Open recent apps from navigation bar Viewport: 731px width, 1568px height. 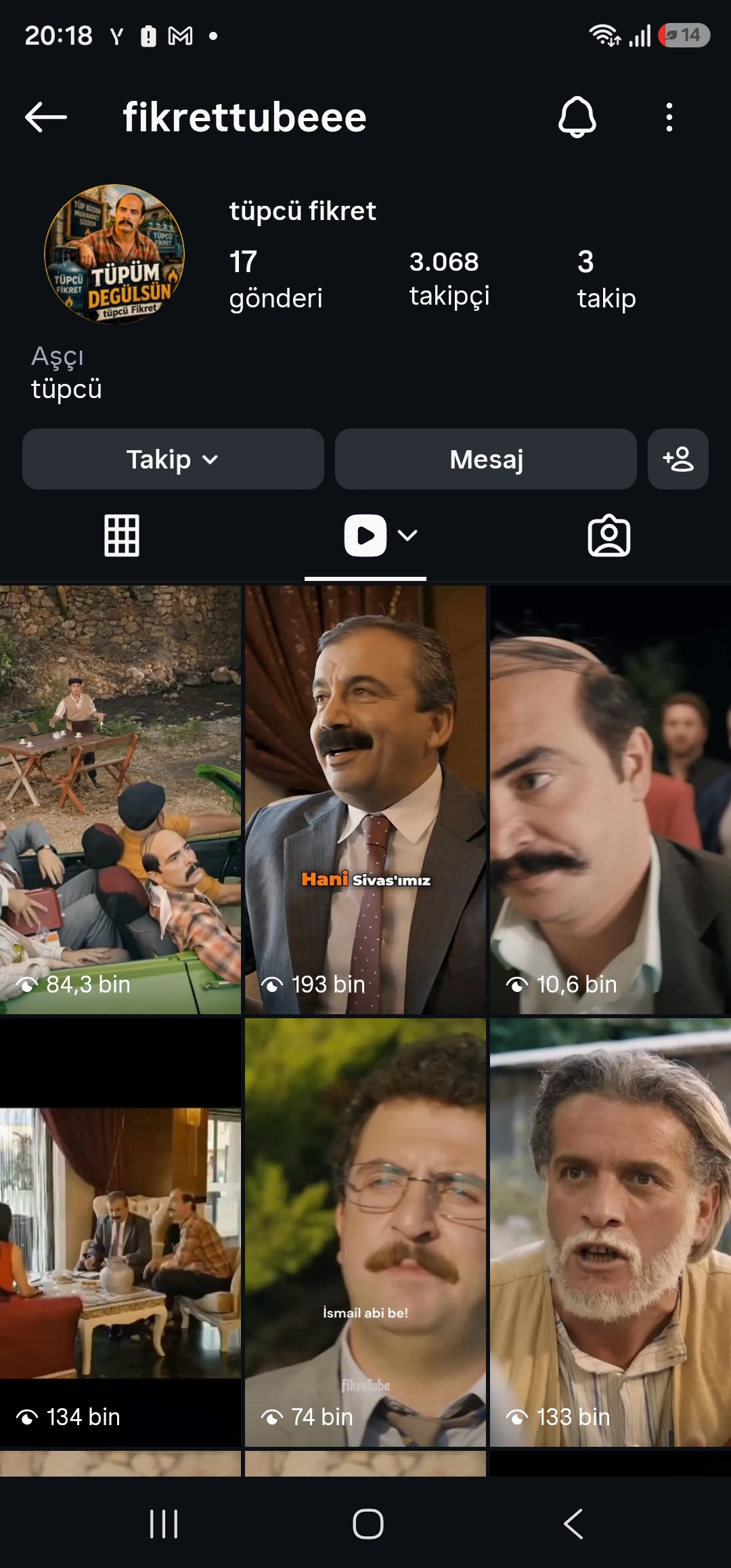[x=164, y=1524]
